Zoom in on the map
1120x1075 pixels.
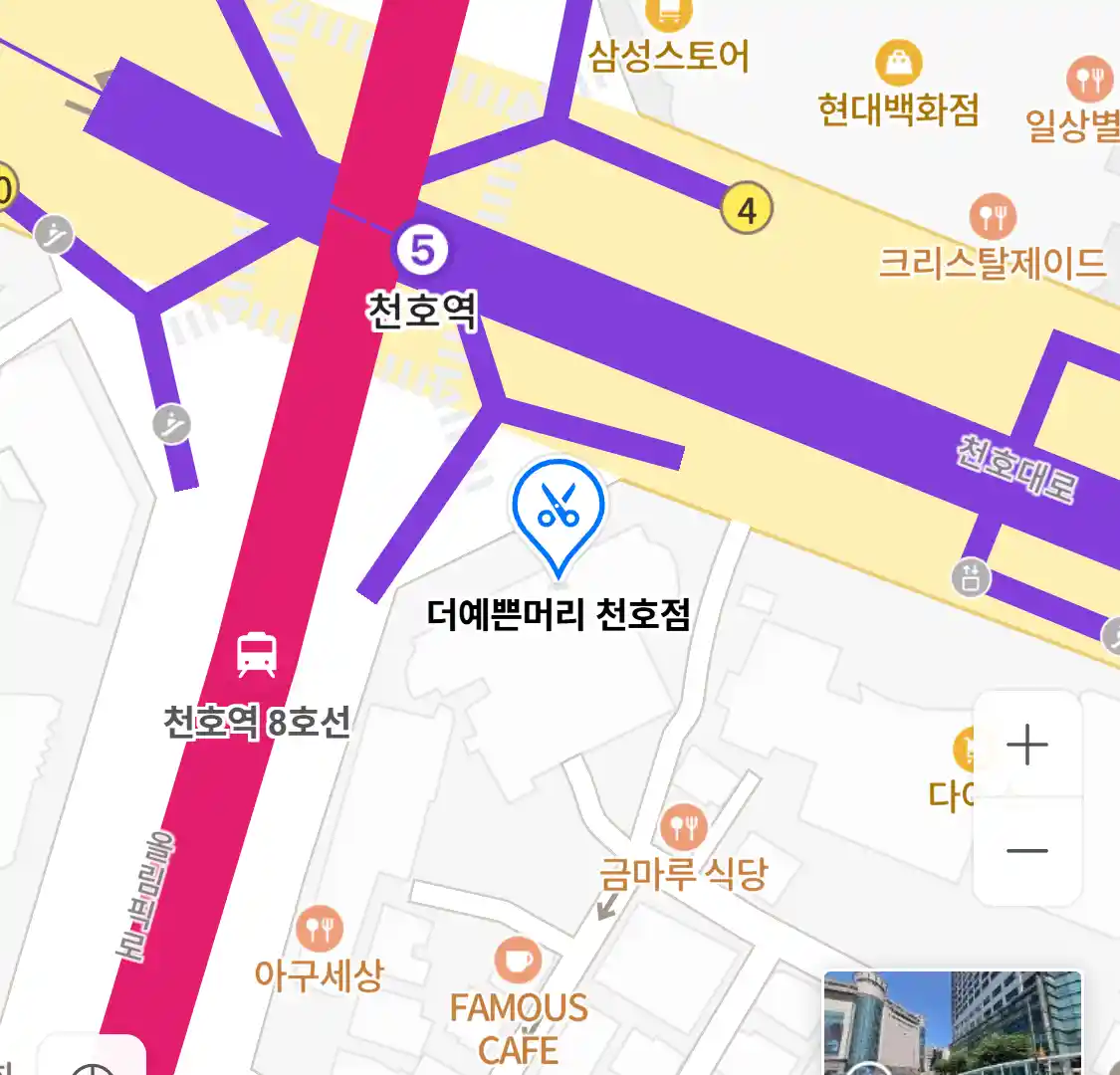1026,745
